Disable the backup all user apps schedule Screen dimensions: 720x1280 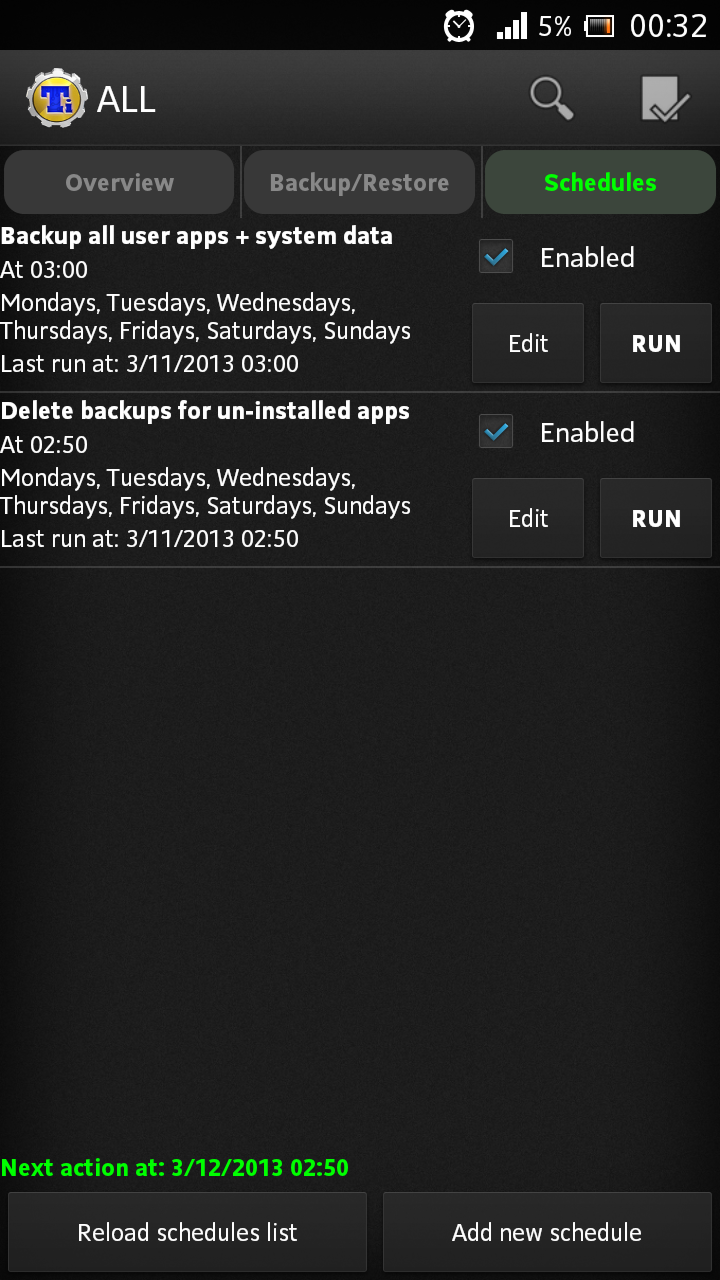click(496, 257)
